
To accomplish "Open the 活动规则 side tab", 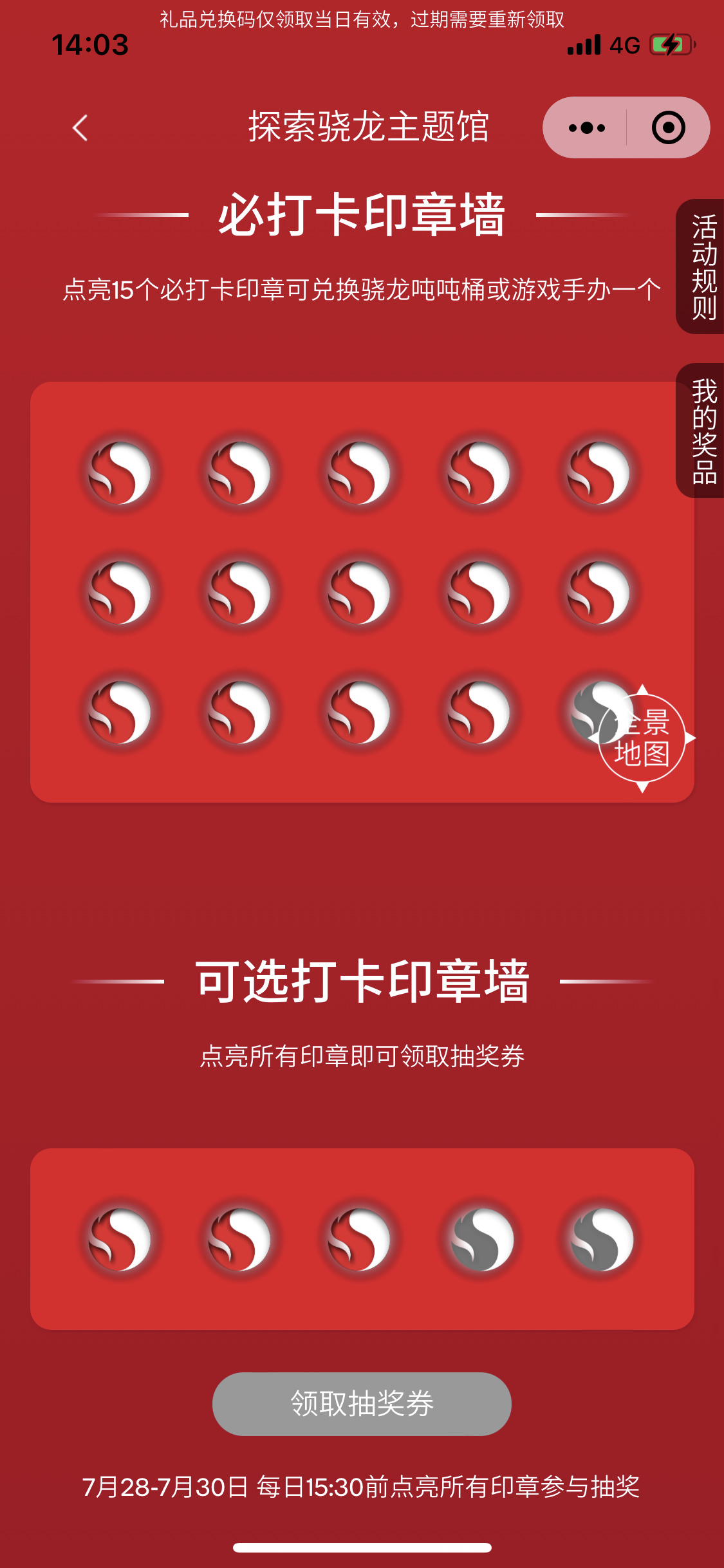I will (703, 266).
